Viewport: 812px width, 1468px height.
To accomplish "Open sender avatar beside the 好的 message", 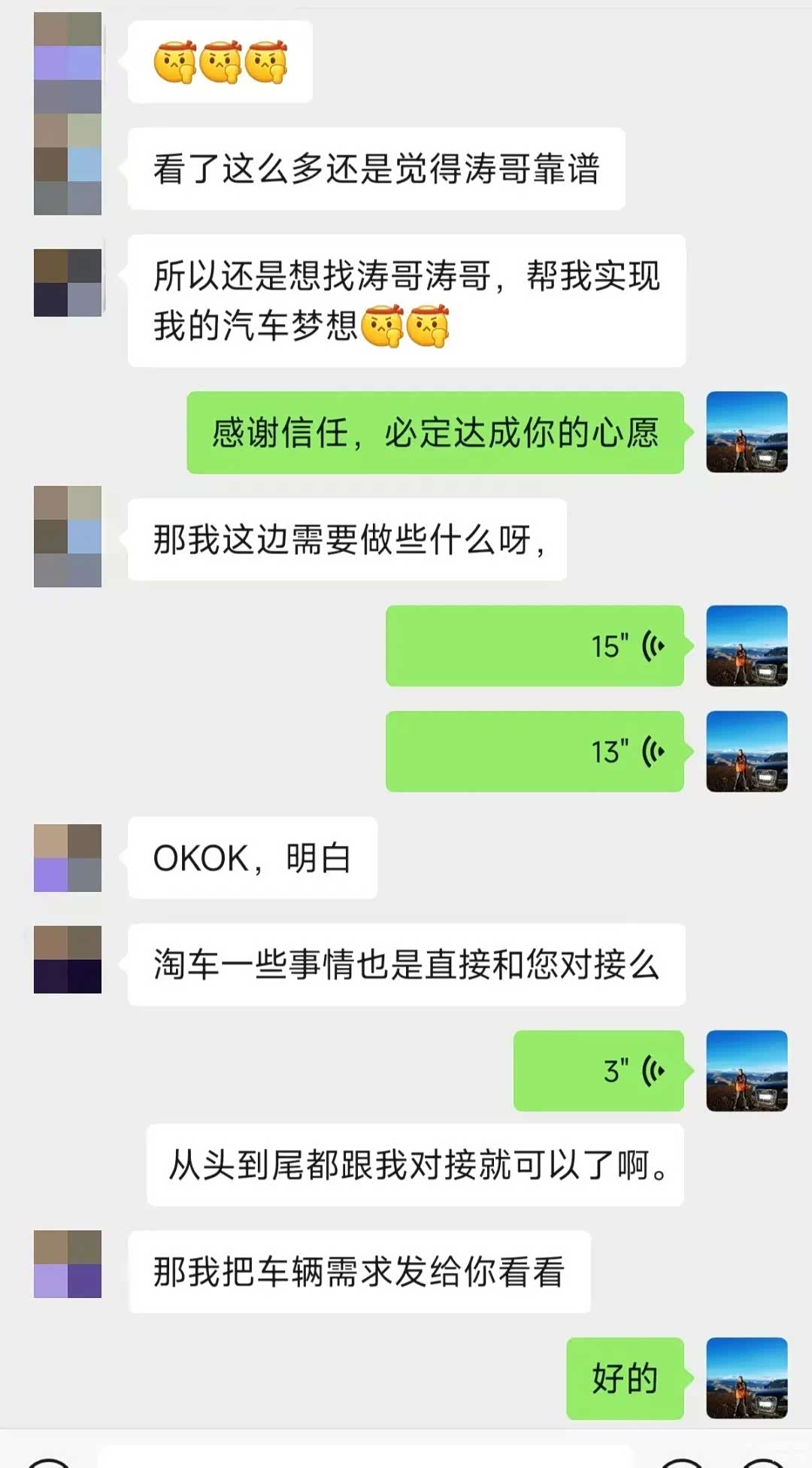I will 747,1378.
